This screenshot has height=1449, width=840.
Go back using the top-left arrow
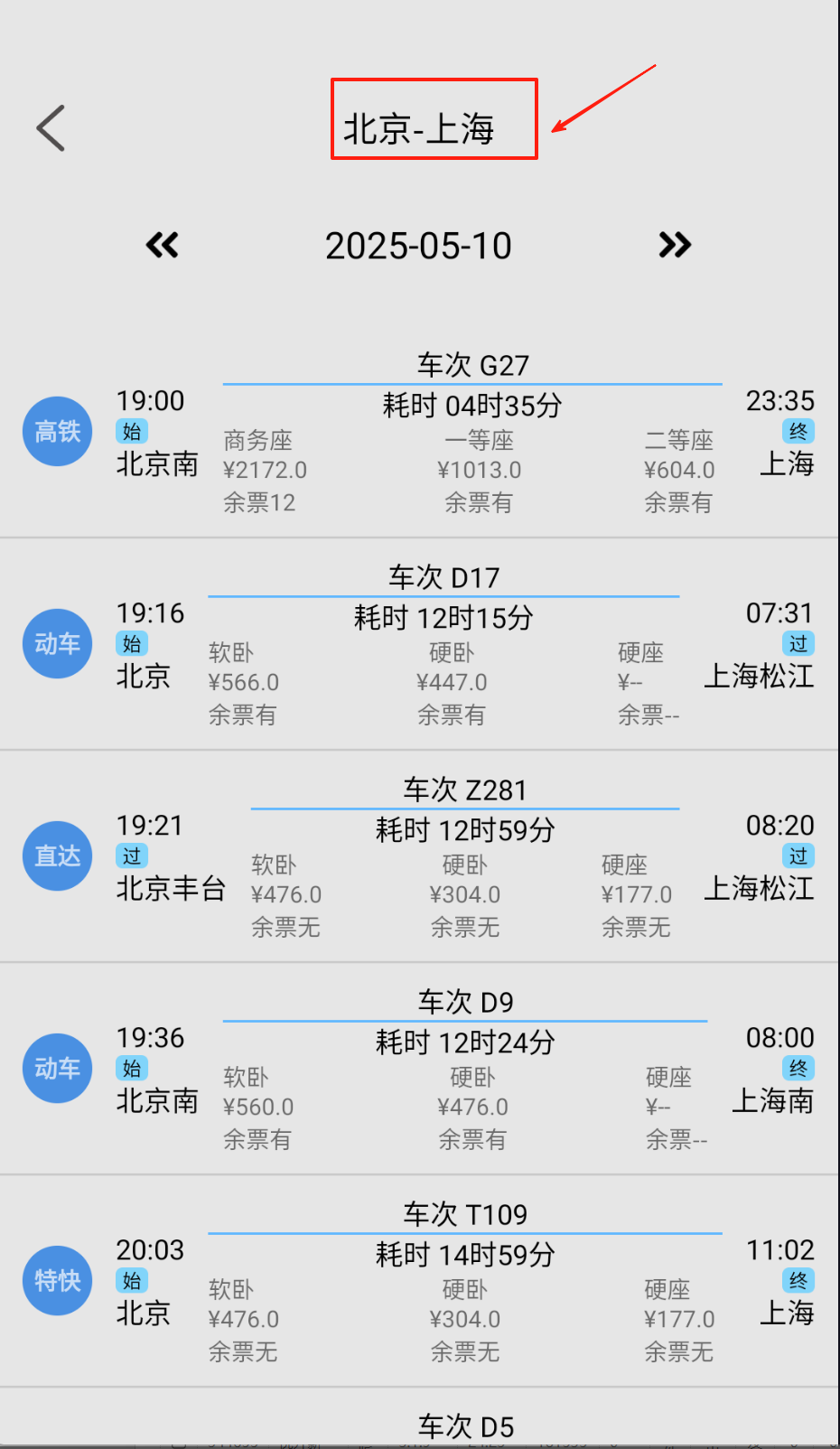tap(51, 128)
